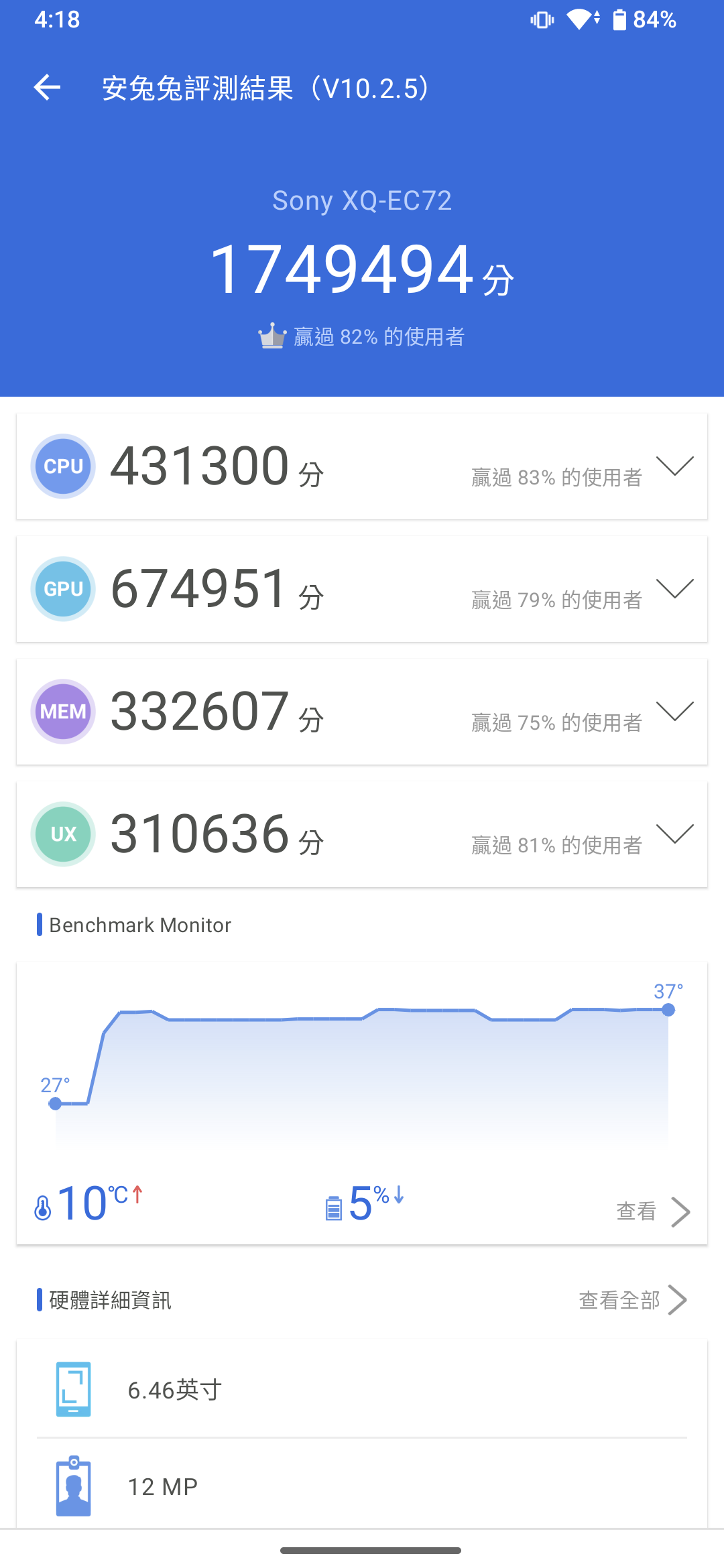724x1568 pixels.
Task: Expand the MEM score section
Action: (x=674, y=711)
